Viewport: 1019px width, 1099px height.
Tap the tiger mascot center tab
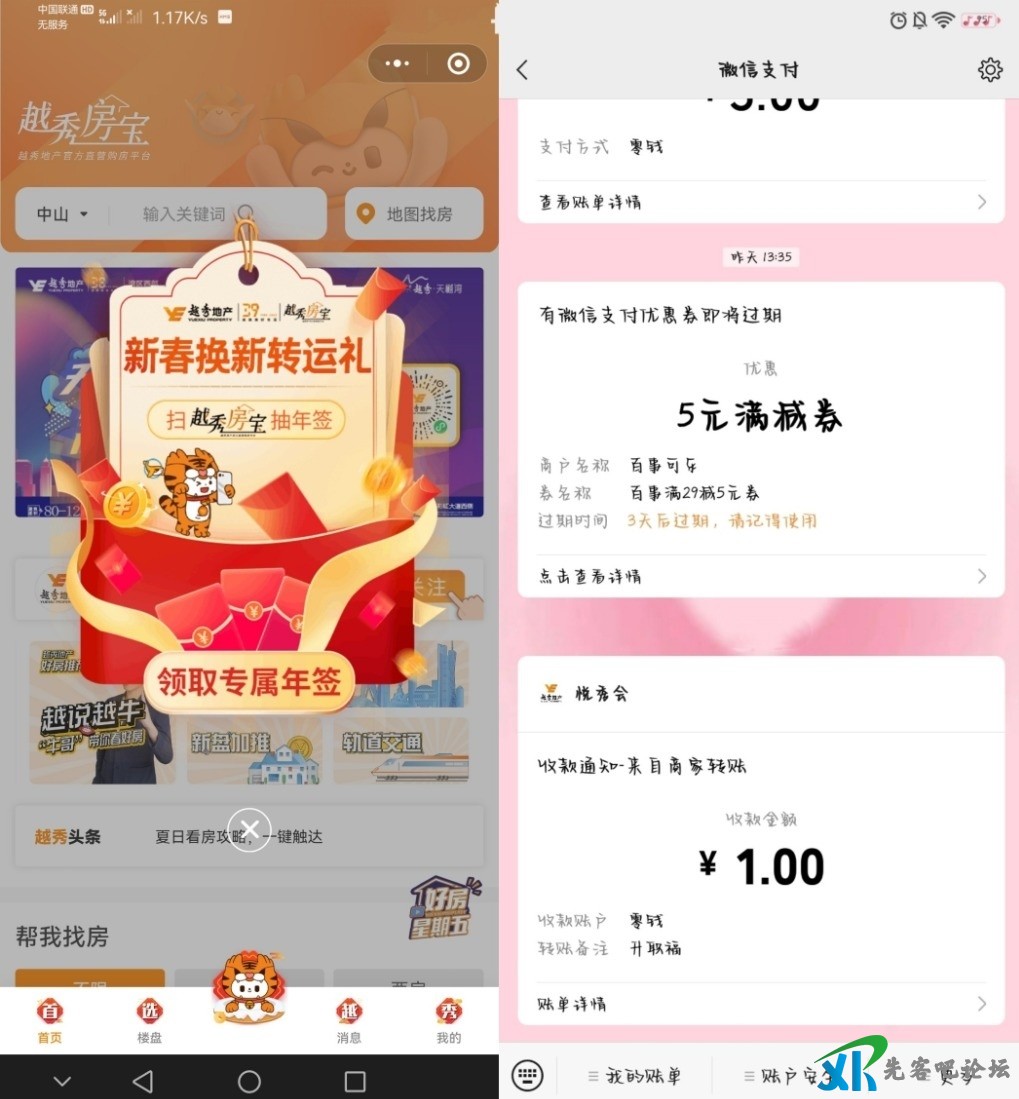coord(248,990)
